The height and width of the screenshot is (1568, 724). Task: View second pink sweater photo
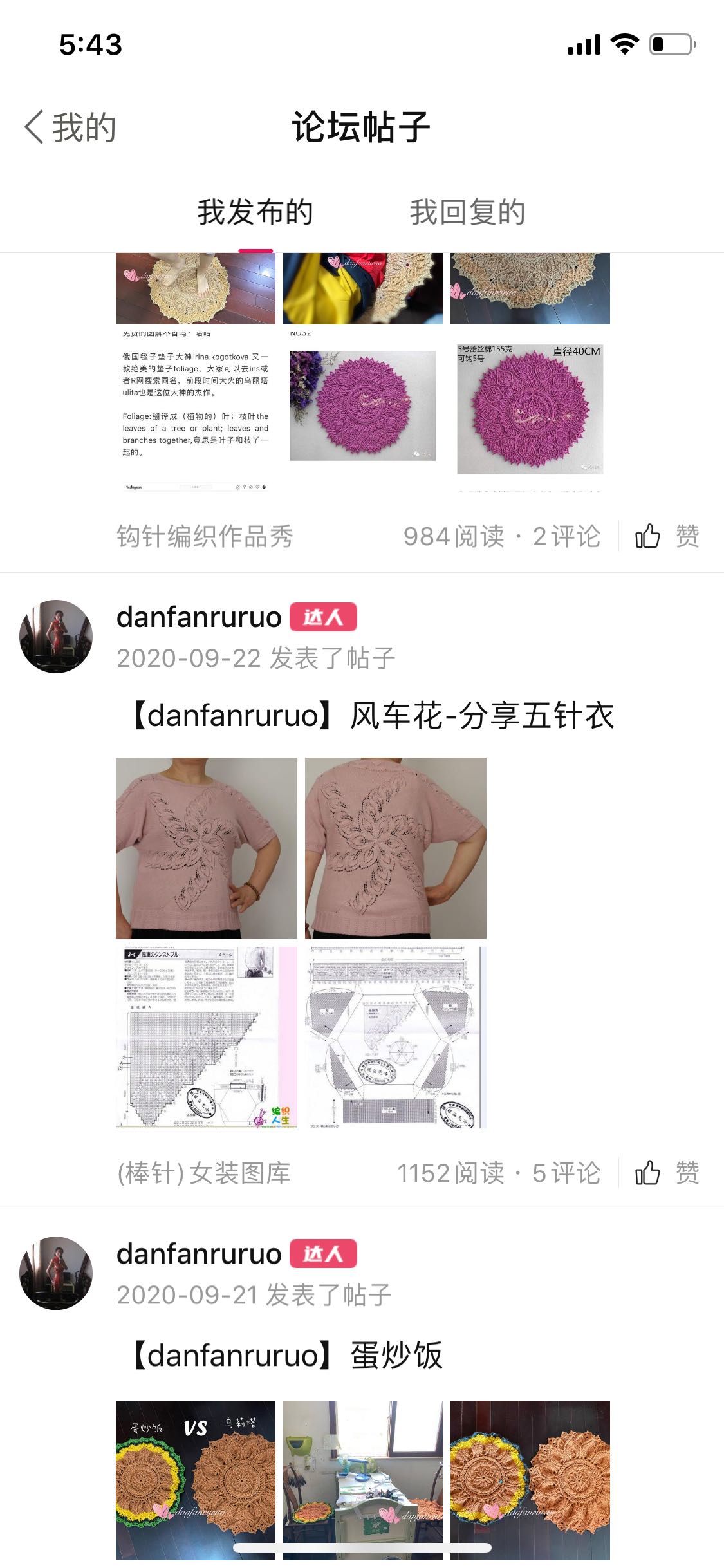[x=395, y=848]
